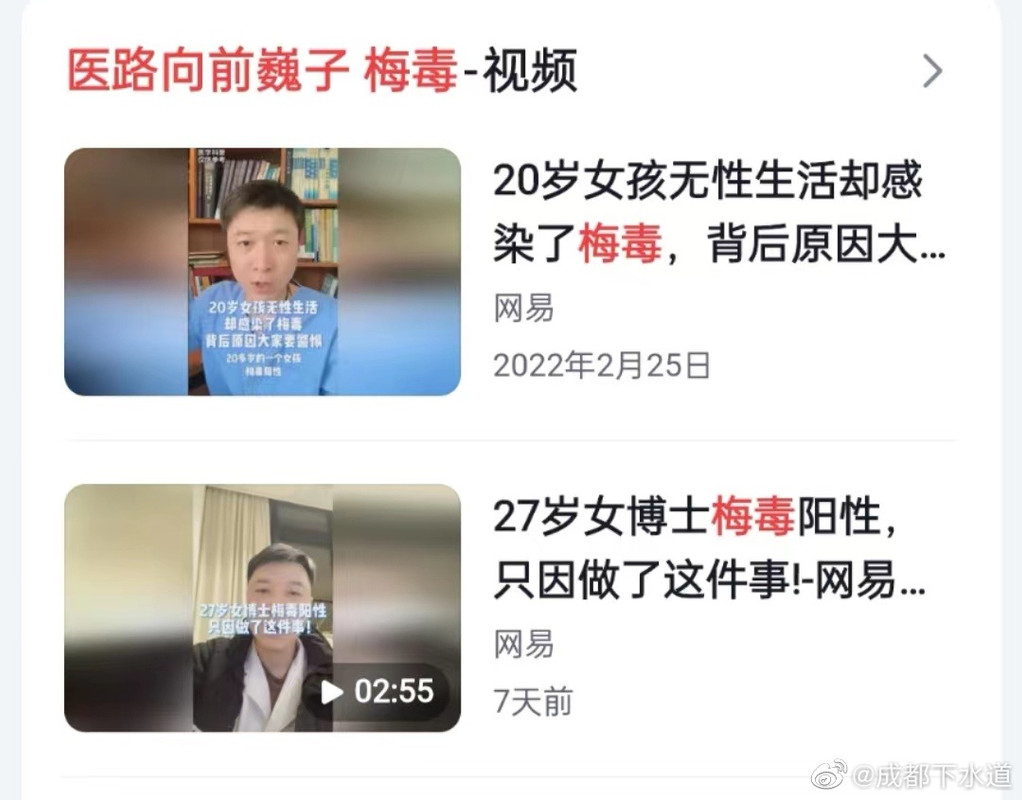Viewport: 1022px width, 800px height.
Task: Open result titled 27岁女博士梅毒阳性
Action: pyautogui.click(x=709, y=548)
